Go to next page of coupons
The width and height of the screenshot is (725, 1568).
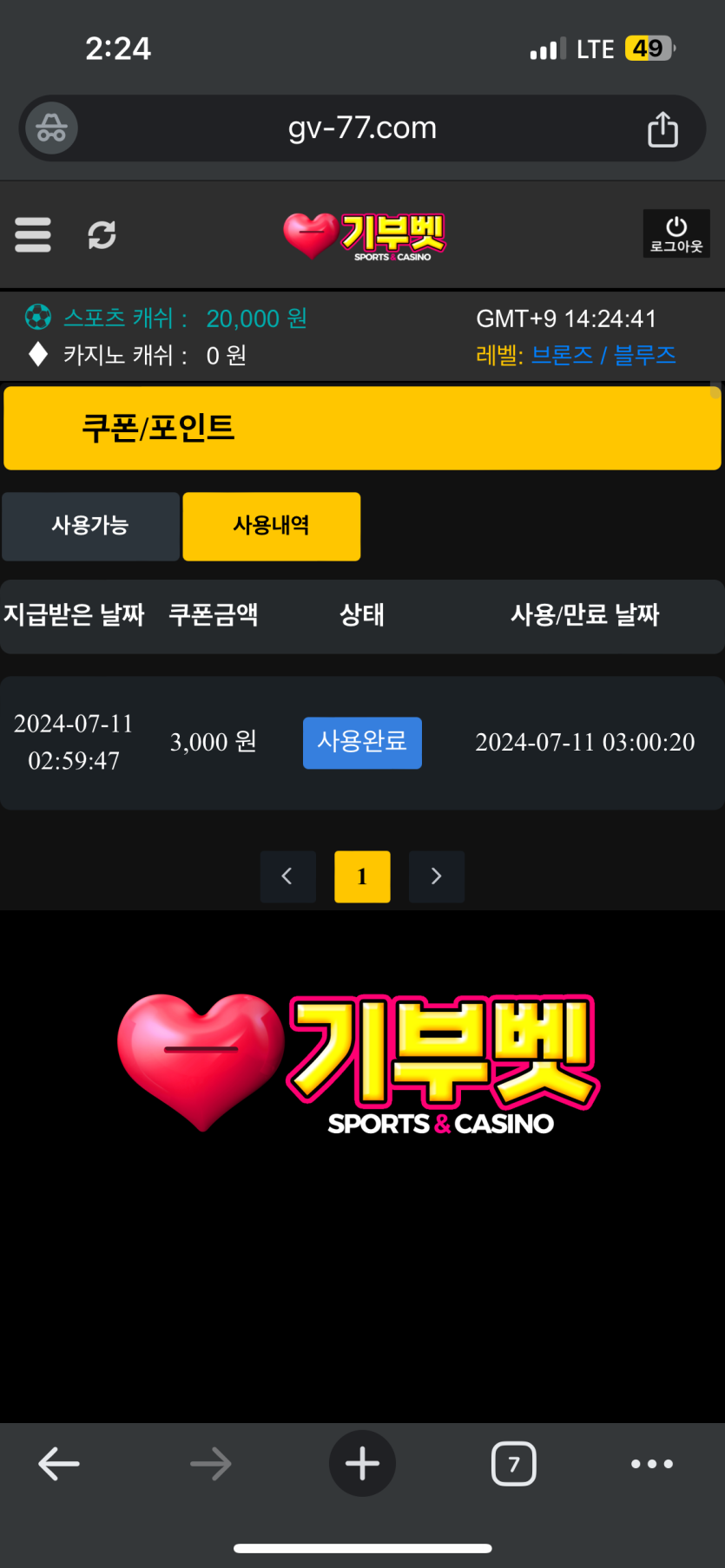coord(436,876)
